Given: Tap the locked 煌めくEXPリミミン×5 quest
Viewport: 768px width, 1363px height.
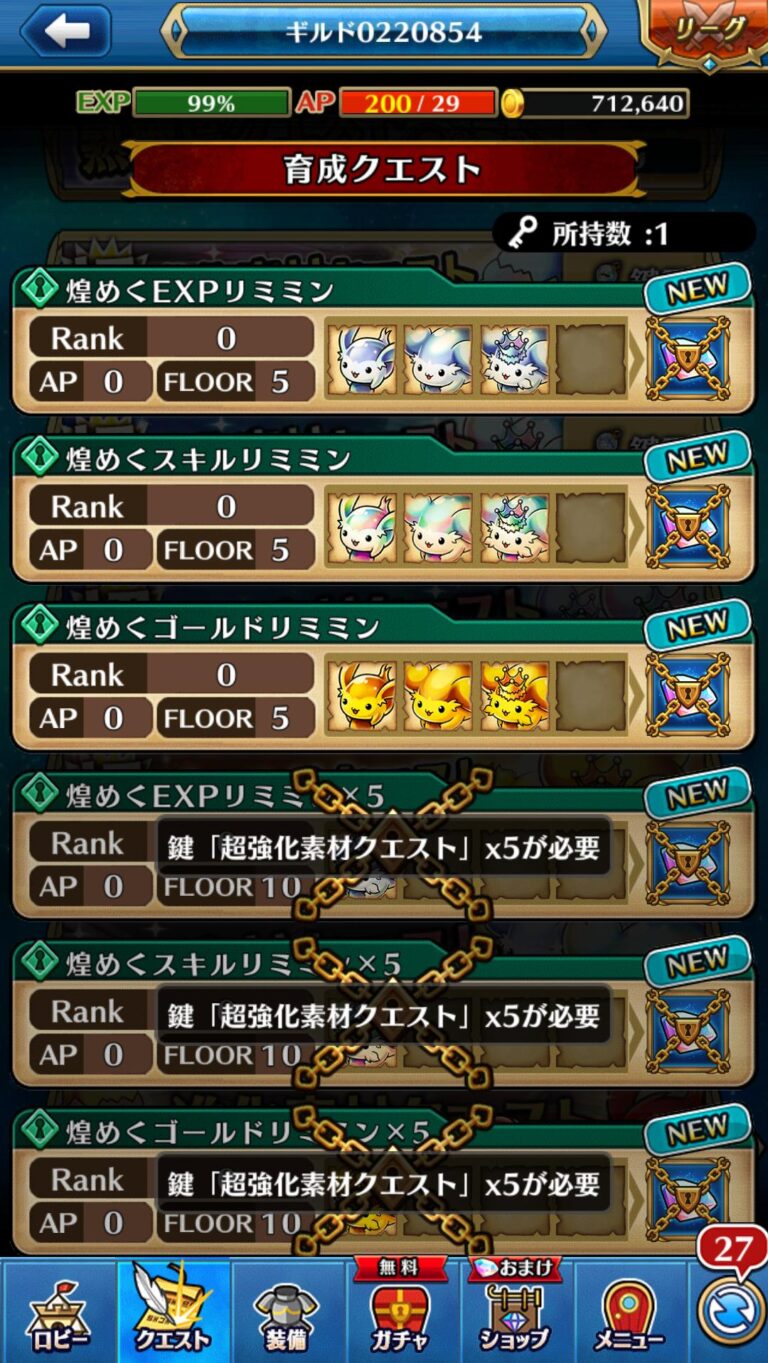Looking at the screenshot, I should pos(383,847).
